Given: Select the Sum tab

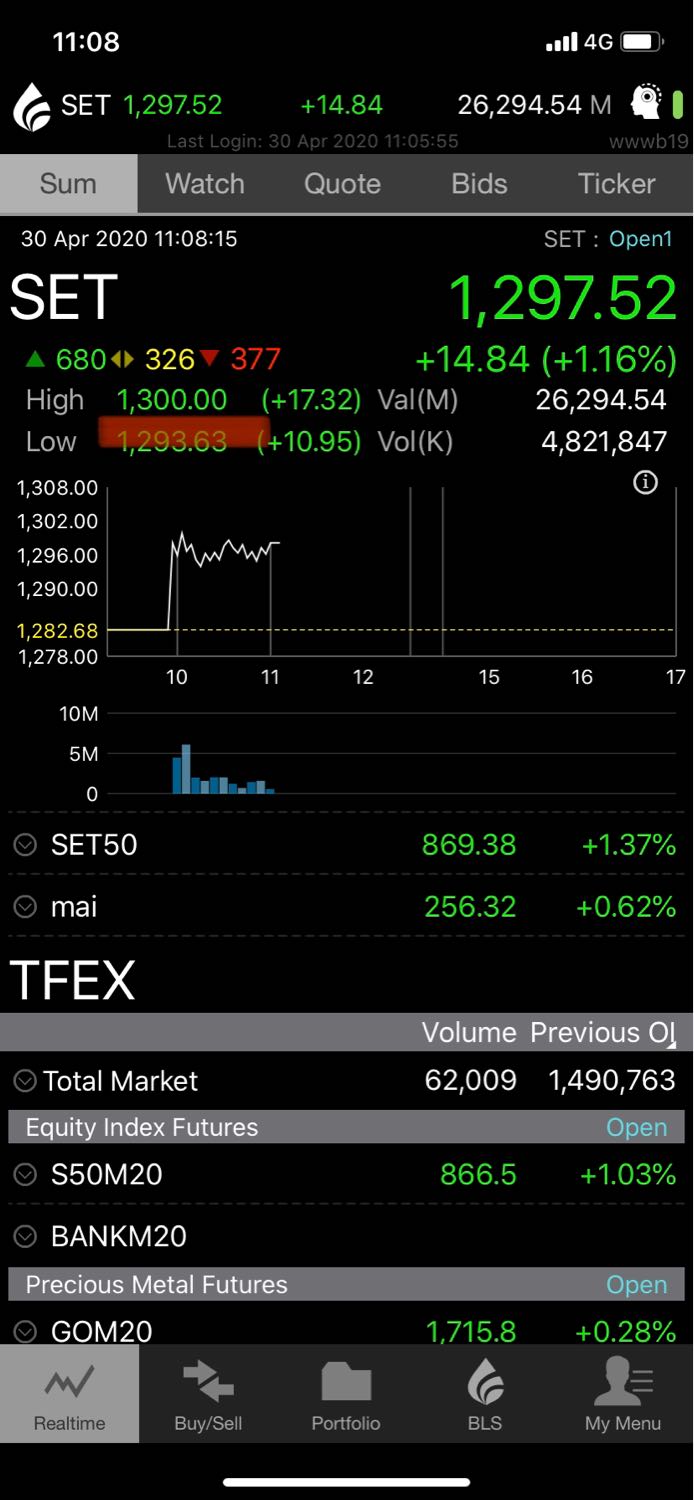Looking at the screenshot, I should click(x=68, y=184).
